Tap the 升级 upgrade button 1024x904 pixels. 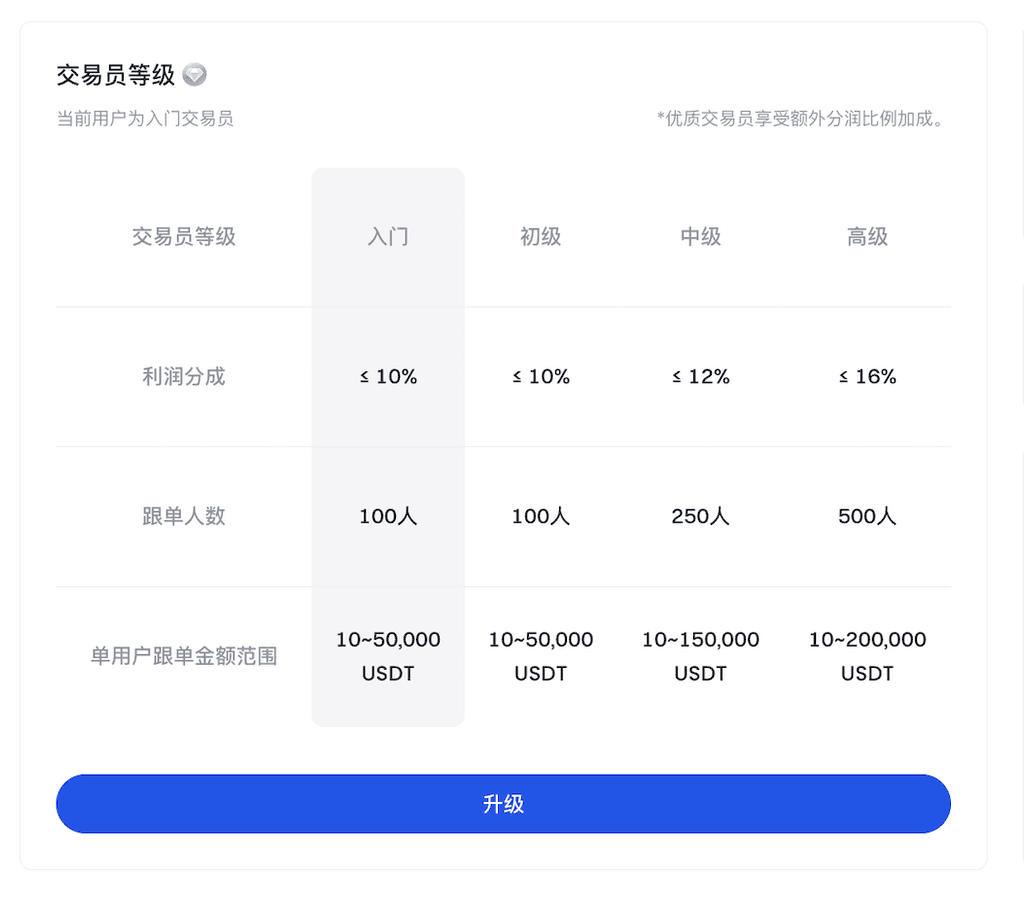click(x=503, y=804)
